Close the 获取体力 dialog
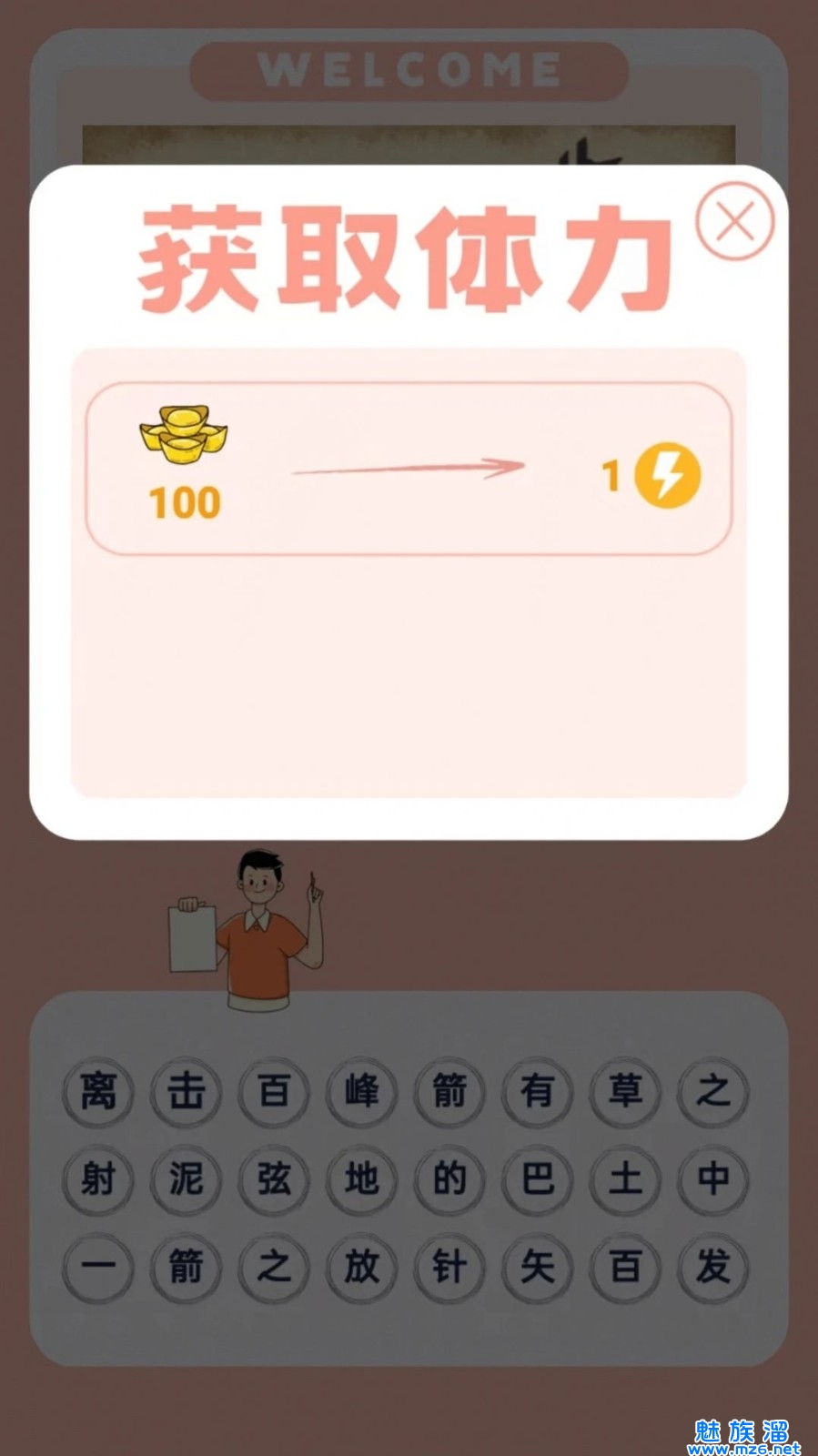 (x=734, y=221)
